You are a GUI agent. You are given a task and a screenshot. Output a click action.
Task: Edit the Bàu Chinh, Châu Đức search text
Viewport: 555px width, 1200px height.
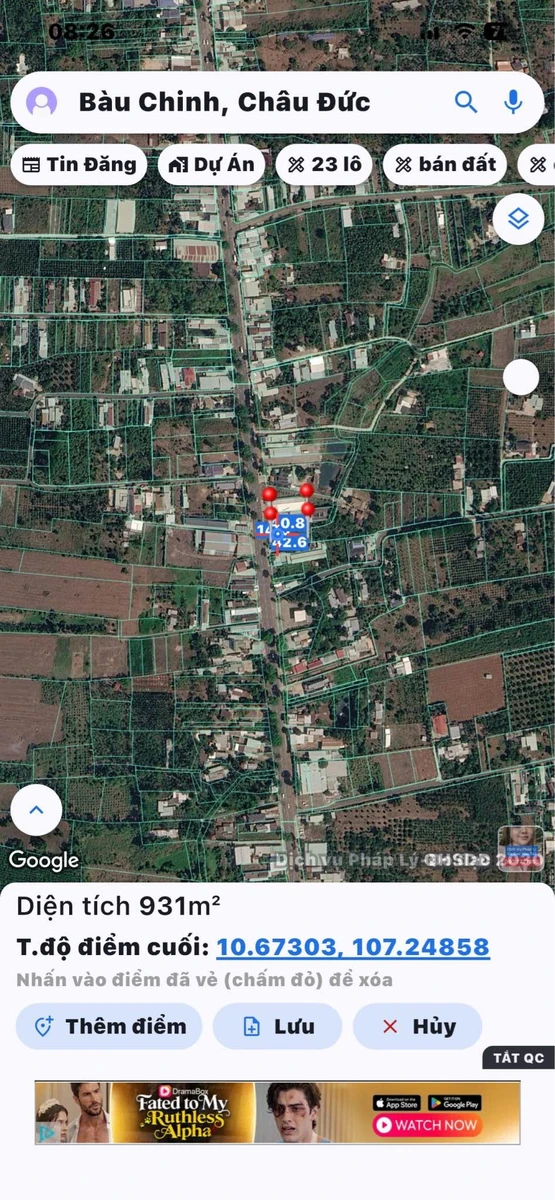(x=224, y=101)
